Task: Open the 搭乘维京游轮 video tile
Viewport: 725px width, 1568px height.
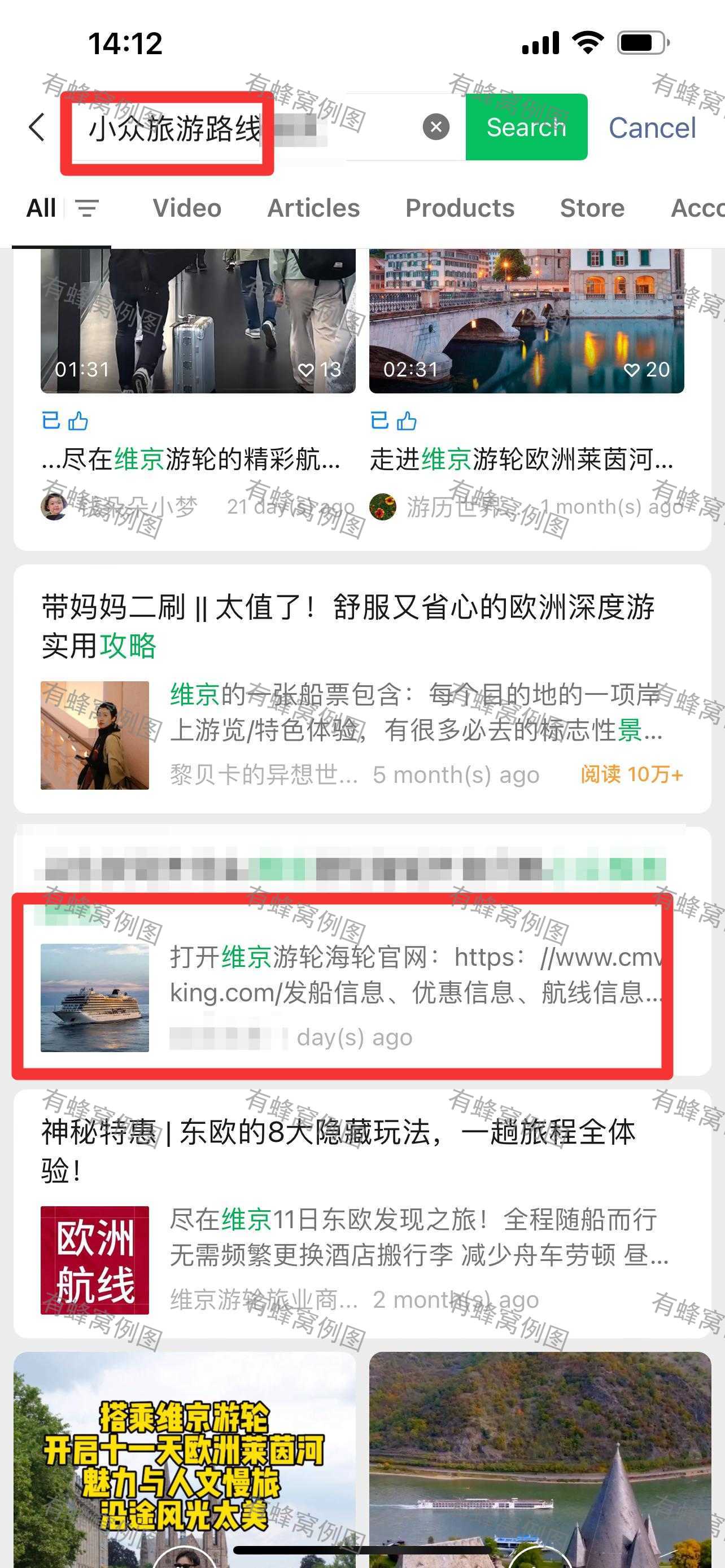Action: point(185,1460)
